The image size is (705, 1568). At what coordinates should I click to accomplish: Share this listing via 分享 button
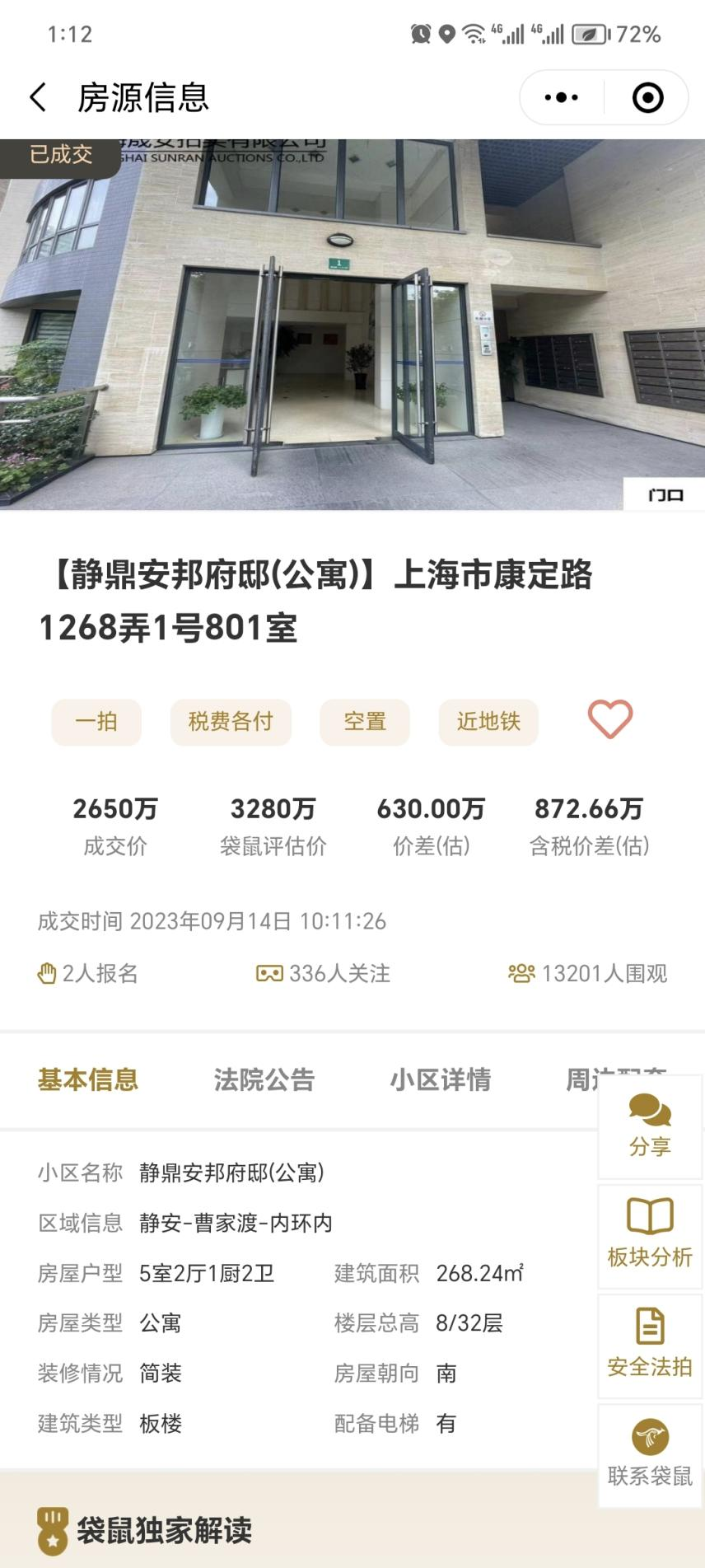[650, 1126]
